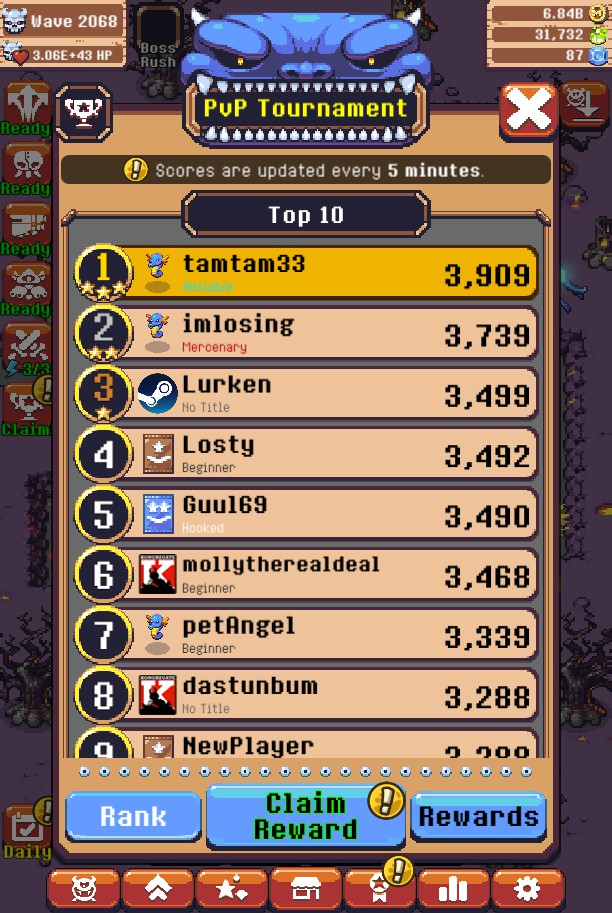Open the trophy icon beside the title
612x913 pixels.
pyautogui.click(x=84, y=110)
